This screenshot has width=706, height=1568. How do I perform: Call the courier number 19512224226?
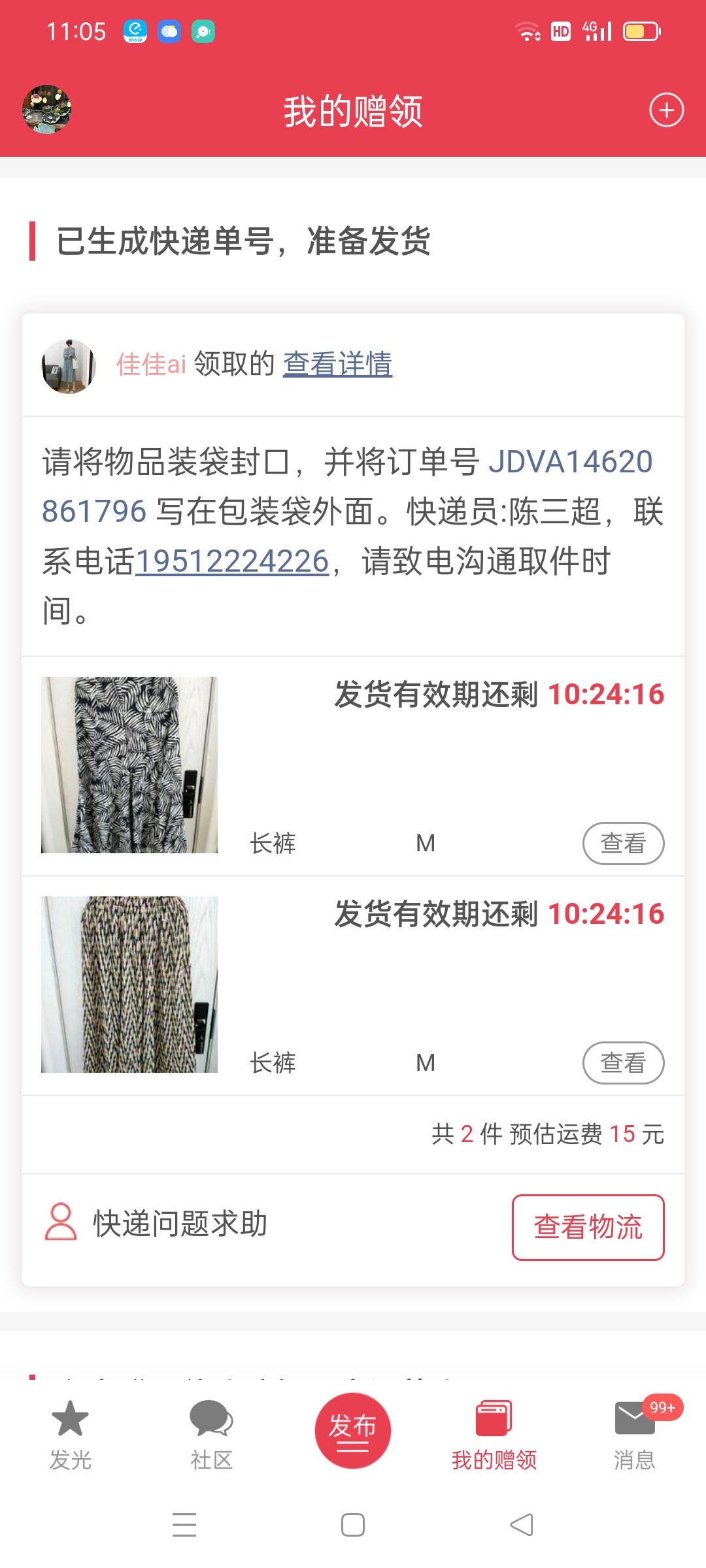coord(232,561)
